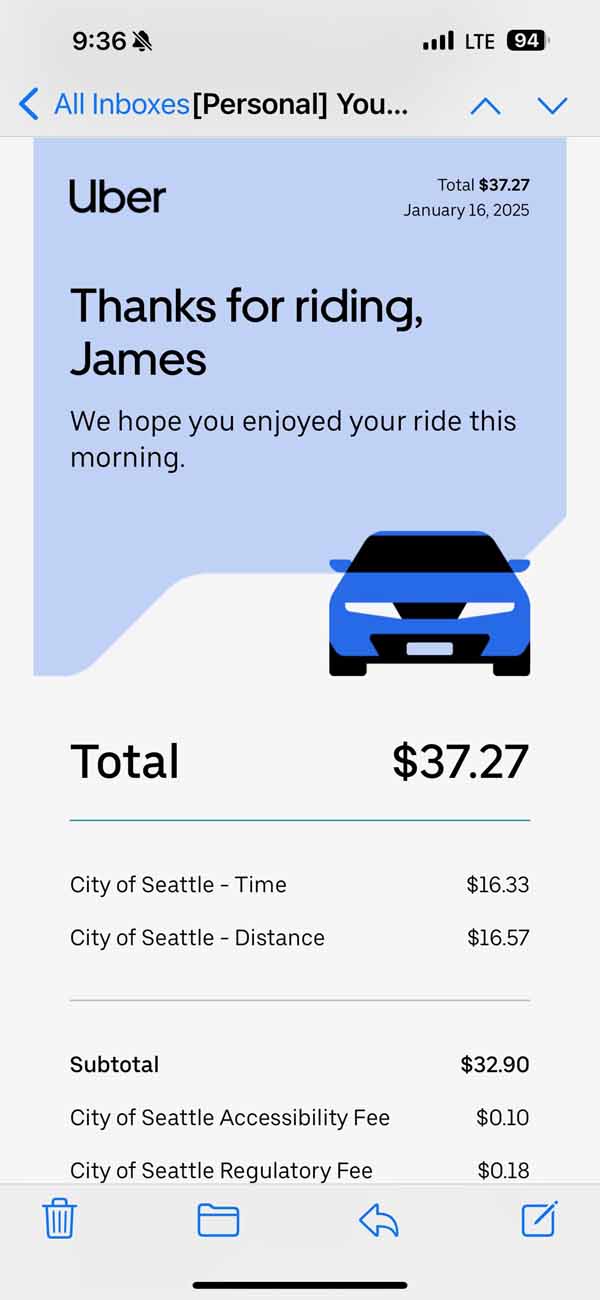This screenshot has height=1300, width=600.
Task: Open the reply options arrow
Action: (379, 1220)
